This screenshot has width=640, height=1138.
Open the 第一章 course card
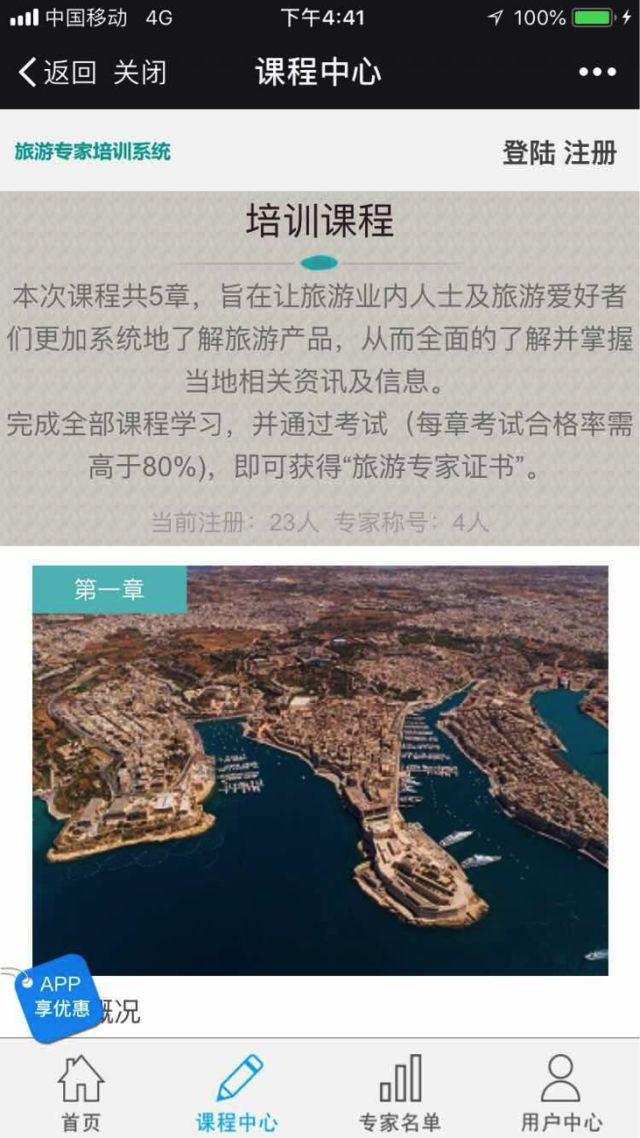click(320, 770)
